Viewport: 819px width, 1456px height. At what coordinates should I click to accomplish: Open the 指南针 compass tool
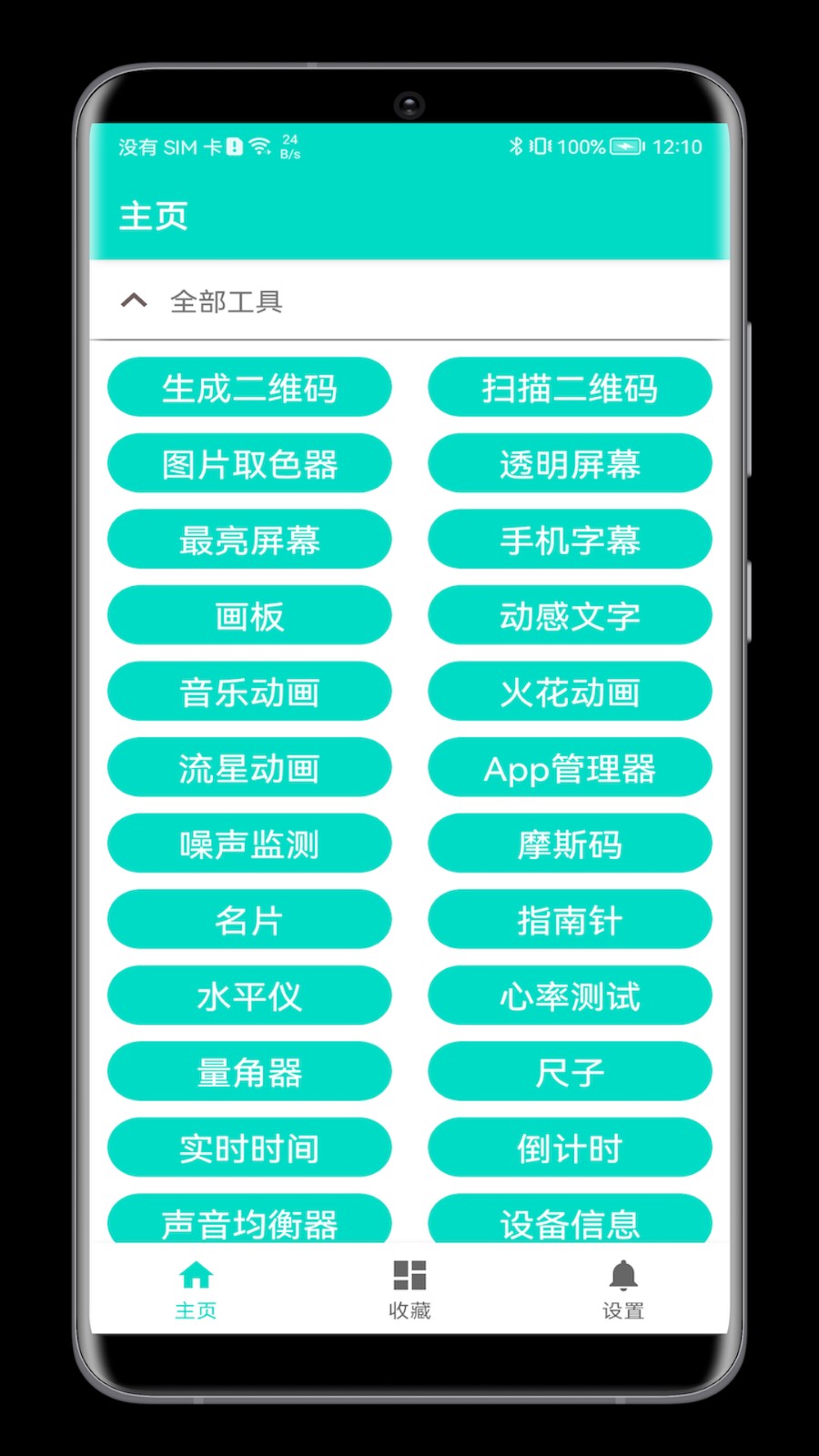tap(570, 919)
